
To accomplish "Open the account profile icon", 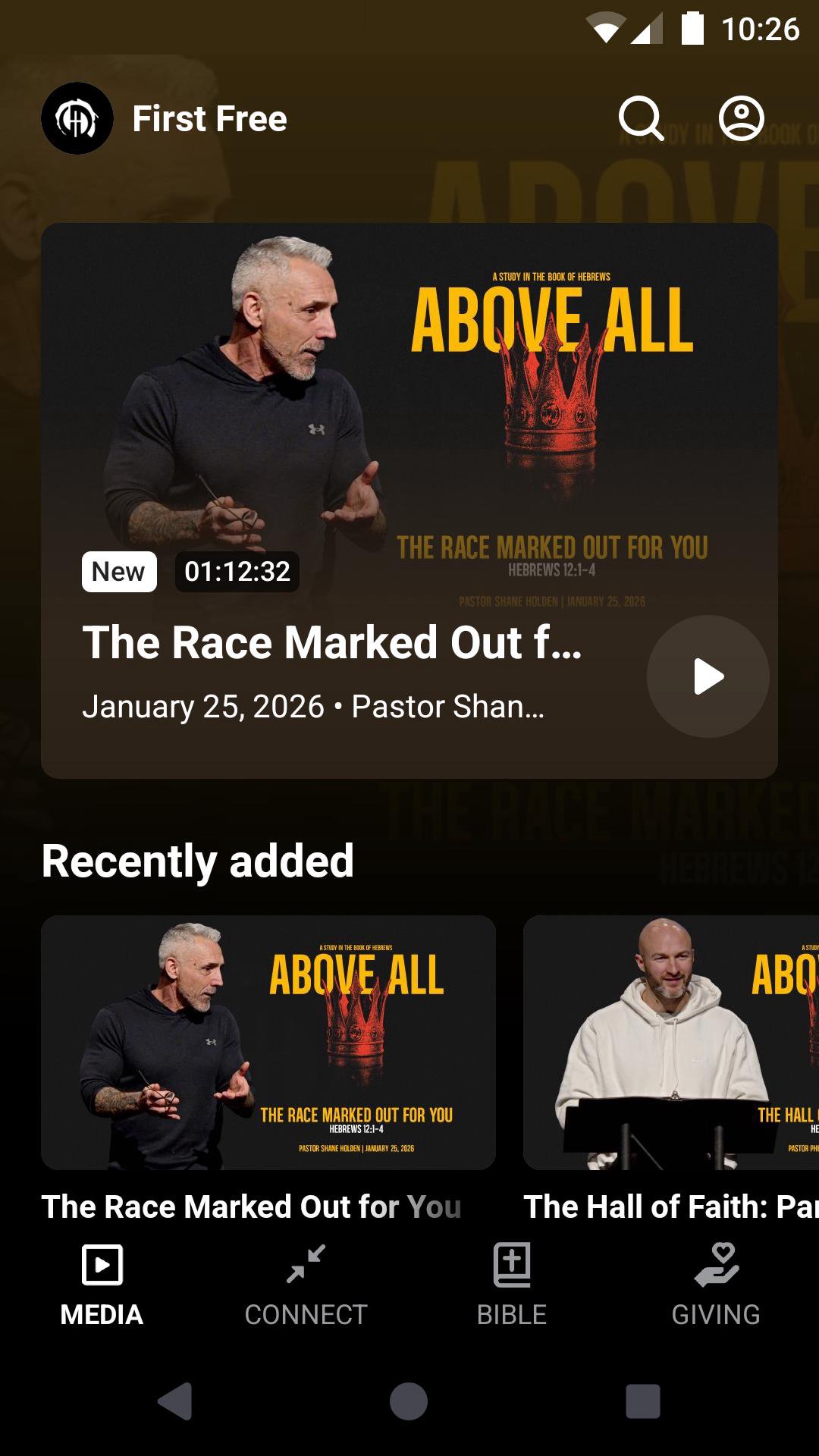I will point(741,118).
